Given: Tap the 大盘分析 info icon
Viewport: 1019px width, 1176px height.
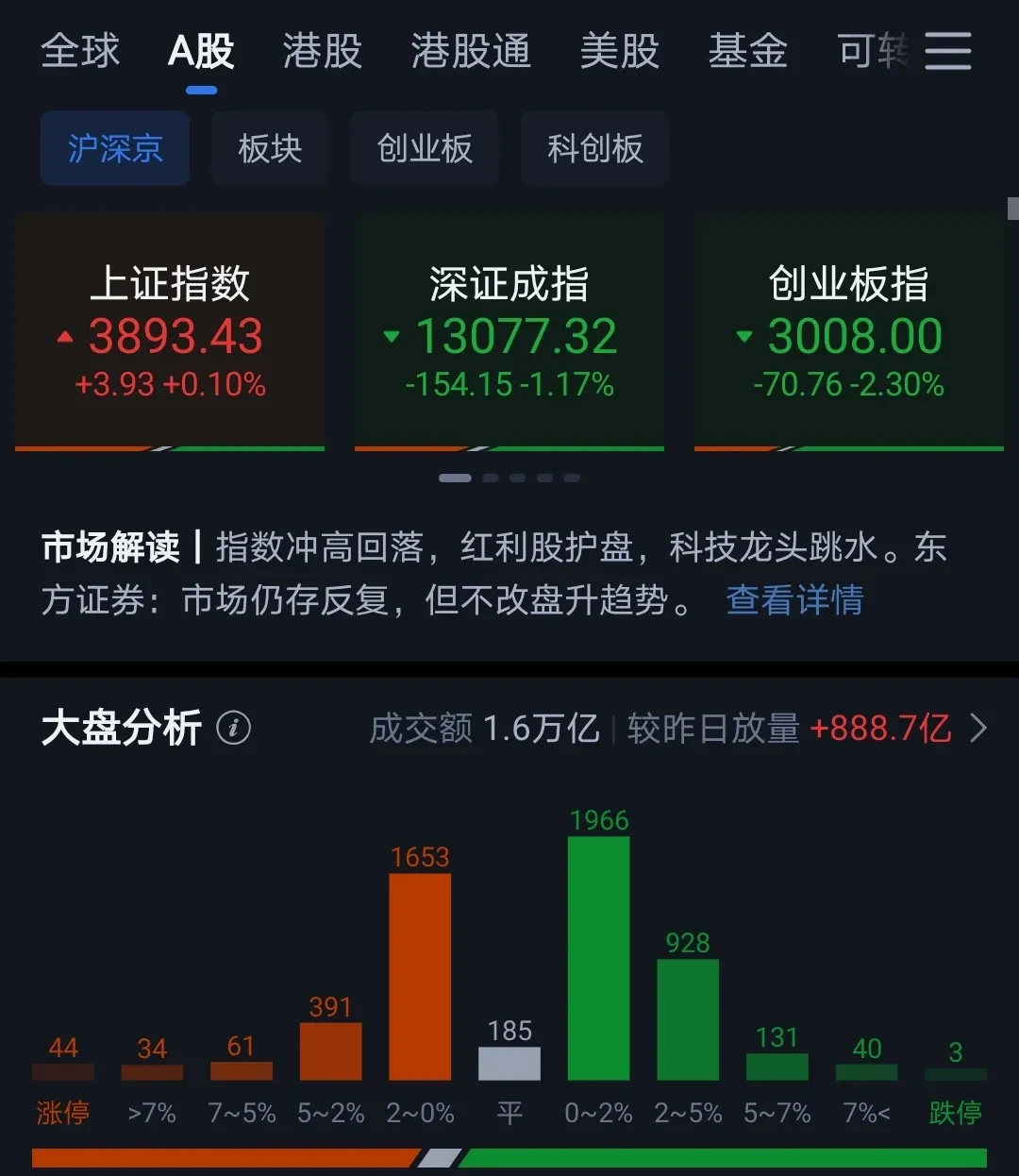Looking at the screenshot, I should click(235, 728).
